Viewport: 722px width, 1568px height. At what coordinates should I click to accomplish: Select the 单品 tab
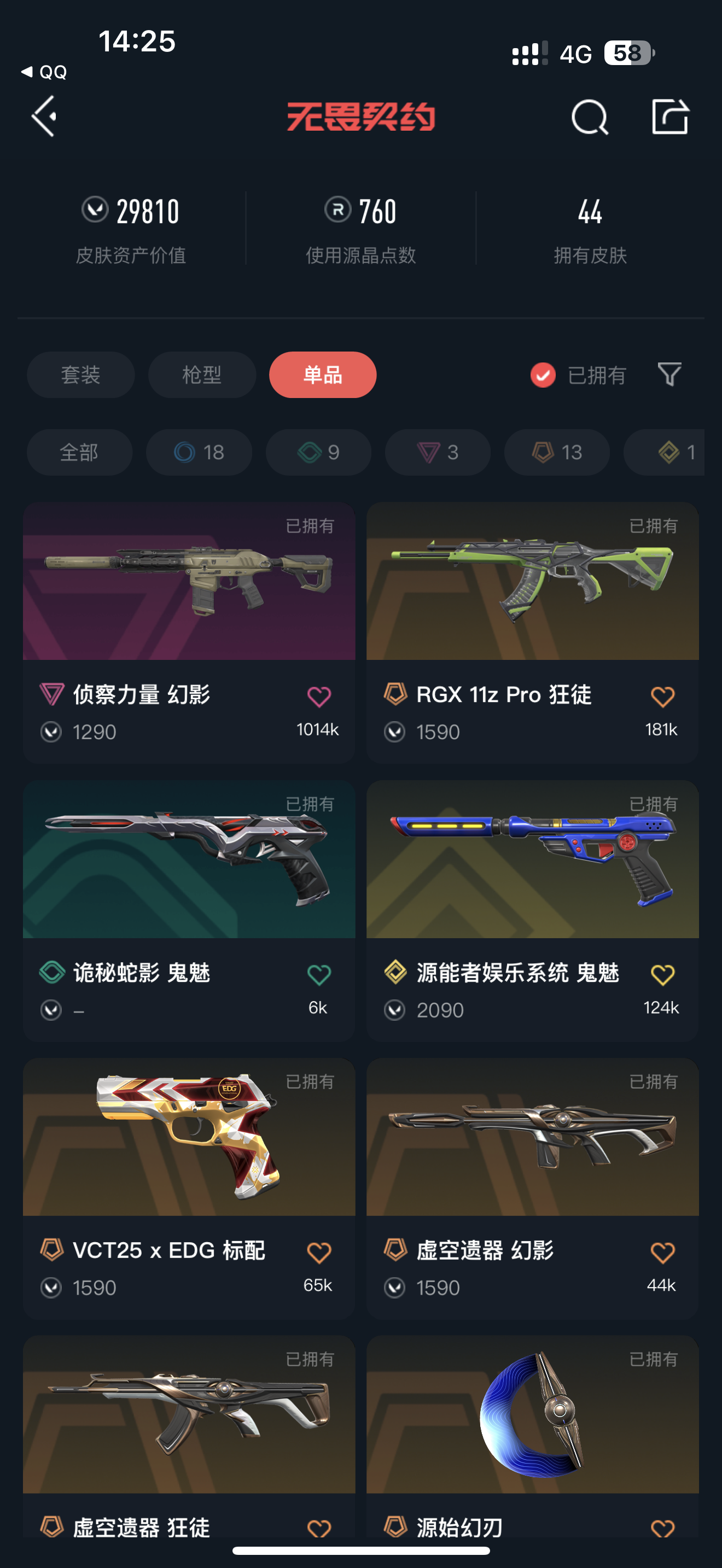pos(323,375)
